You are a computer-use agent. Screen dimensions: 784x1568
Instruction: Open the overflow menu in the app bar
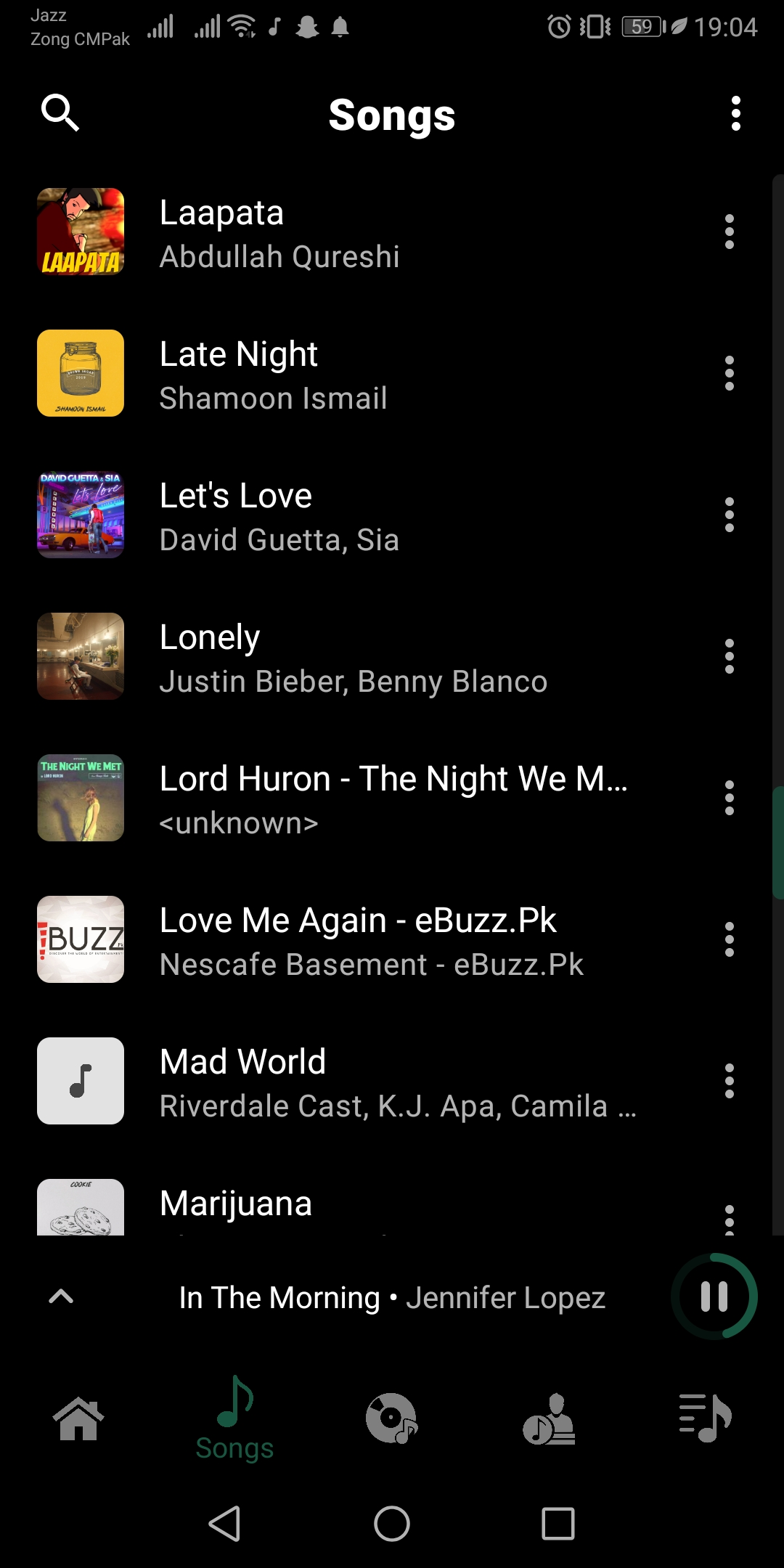(x=735, y=114)
